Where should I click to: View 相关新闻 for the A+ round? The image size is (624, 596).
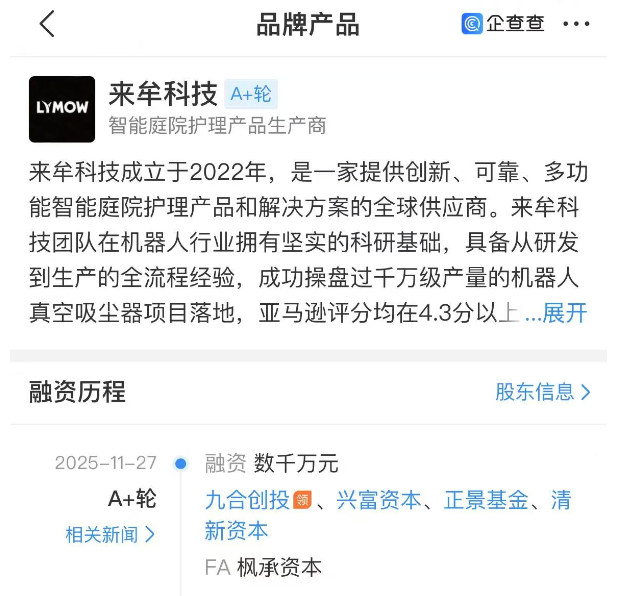tap(110, 534)
